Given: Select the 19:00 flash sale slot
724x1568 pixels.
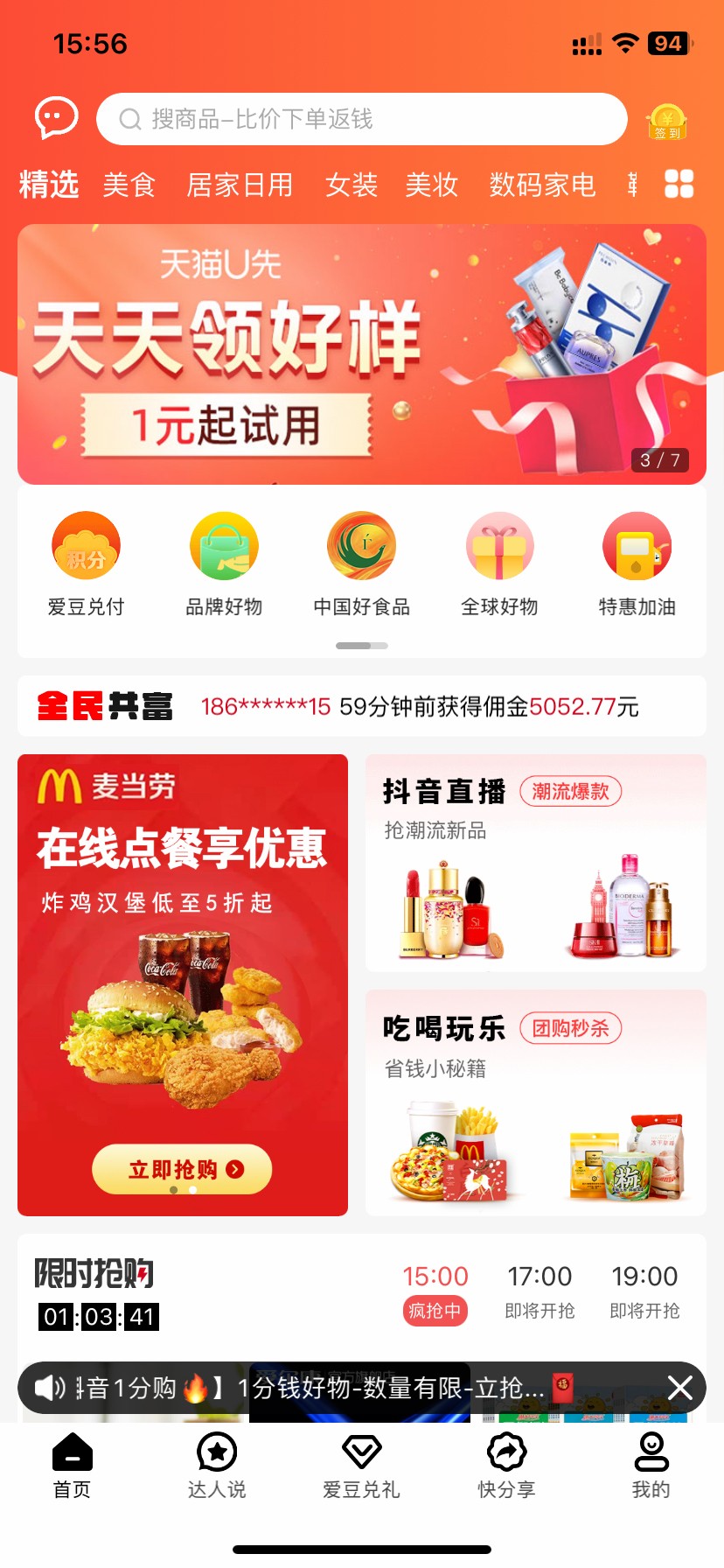Looking at the screenshot, I should [x=644, y=1291].
